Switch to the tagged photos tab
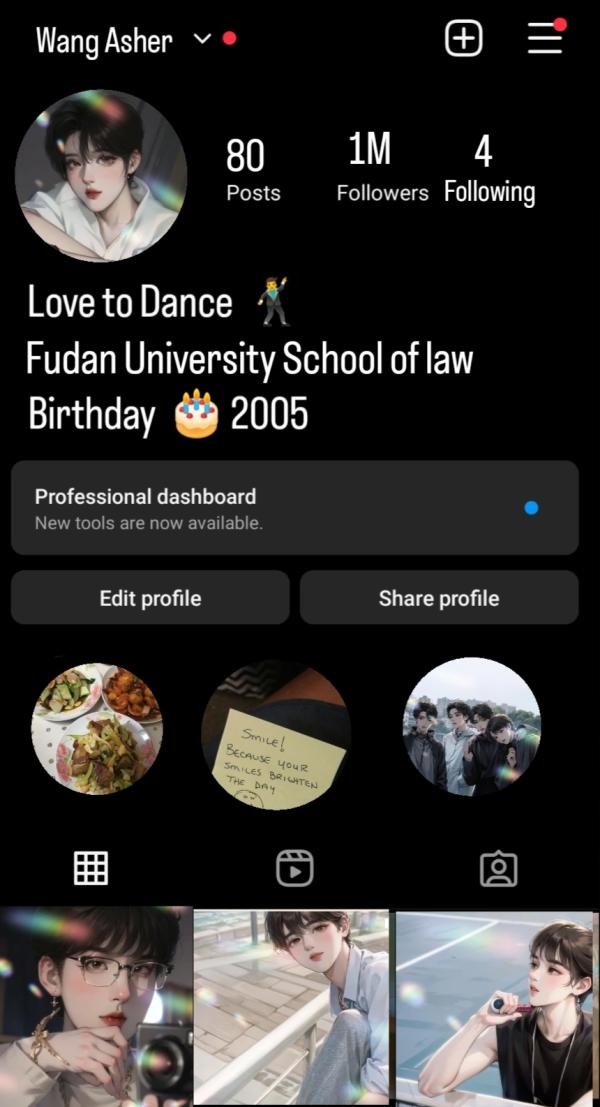Viewport: 600px width, 1107px height. (498, 868)
